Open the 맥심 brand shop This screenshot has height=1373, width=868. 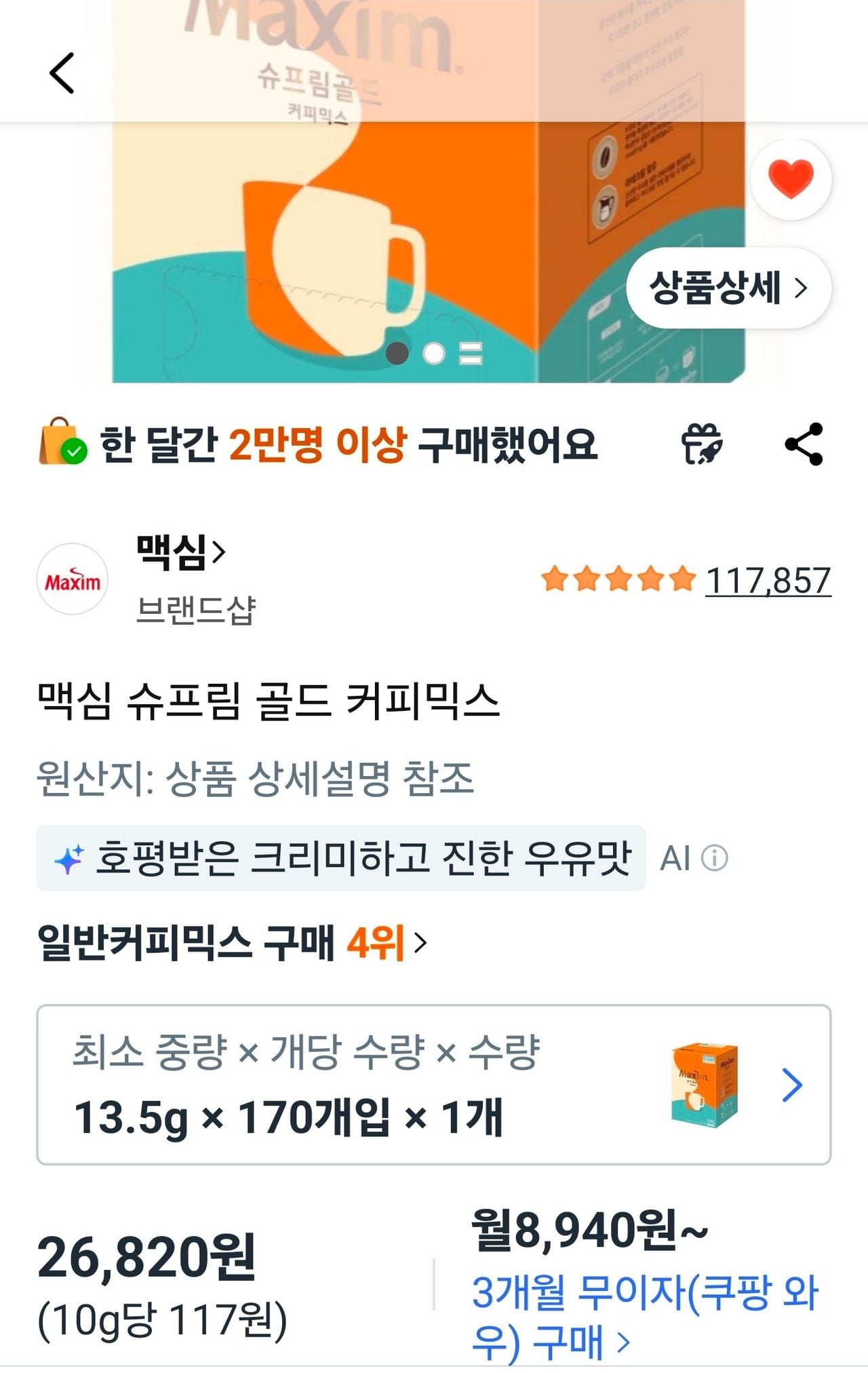pyautogui.click(x=181, y=552)
